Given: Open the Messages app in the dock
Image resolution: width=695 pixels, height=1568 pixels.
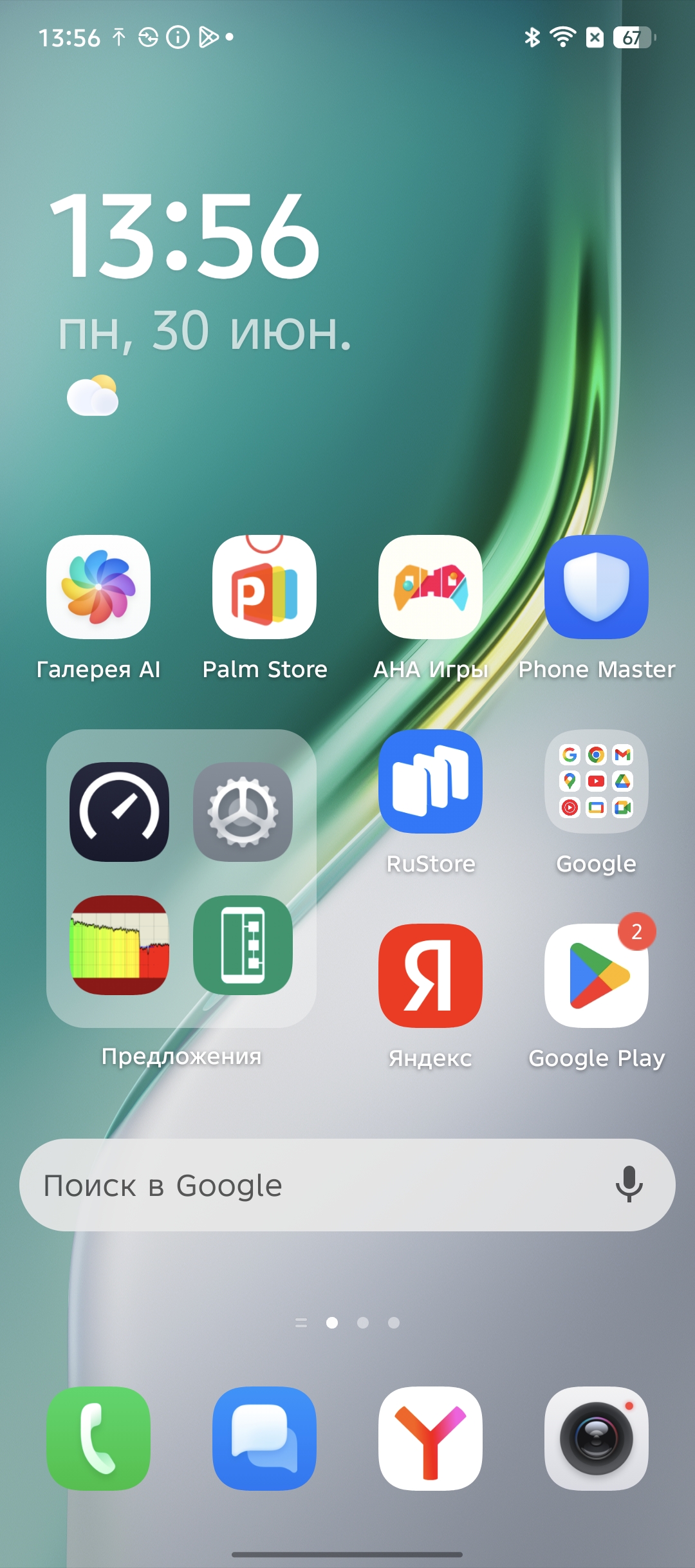Looking at the screenshot, I should tap(264, 1438).
